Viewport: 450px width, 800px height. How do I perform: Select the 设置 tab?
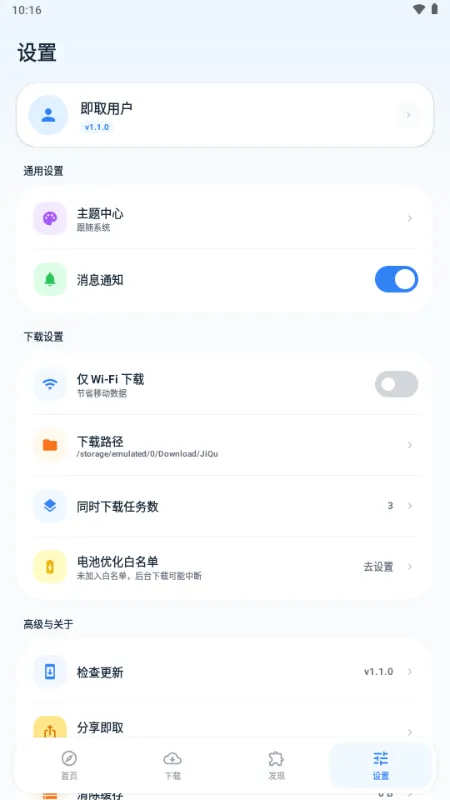click(381, 765)
